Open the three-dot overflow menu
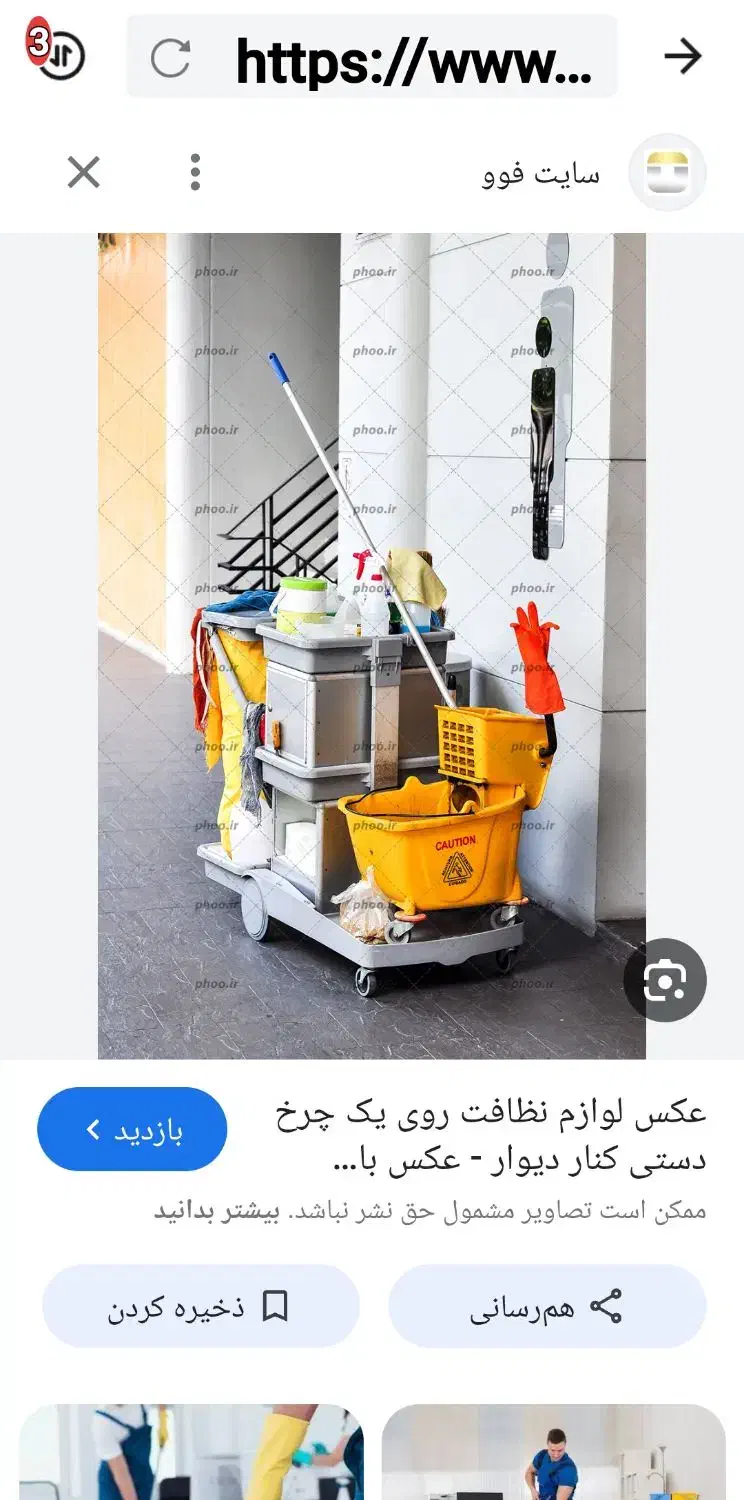This screenshot has height=1500, width=744. (195, 173)
